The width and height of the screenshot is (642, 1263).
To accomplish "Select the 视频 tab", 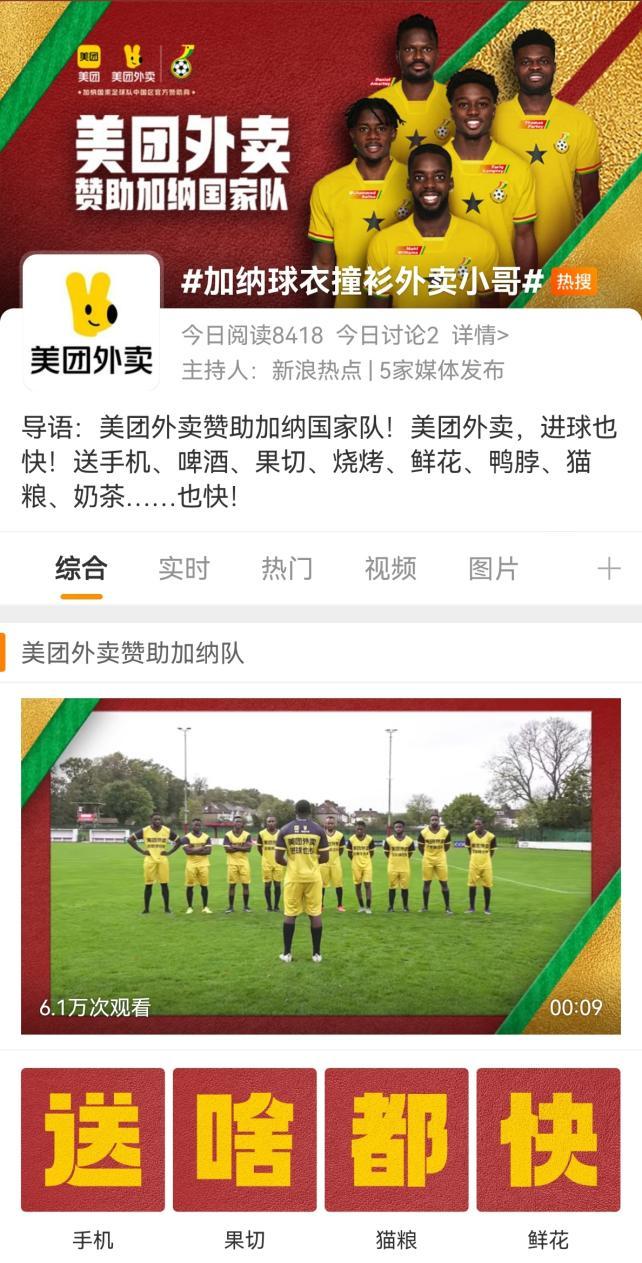I will pyautogui.click(x=390, y=569).
